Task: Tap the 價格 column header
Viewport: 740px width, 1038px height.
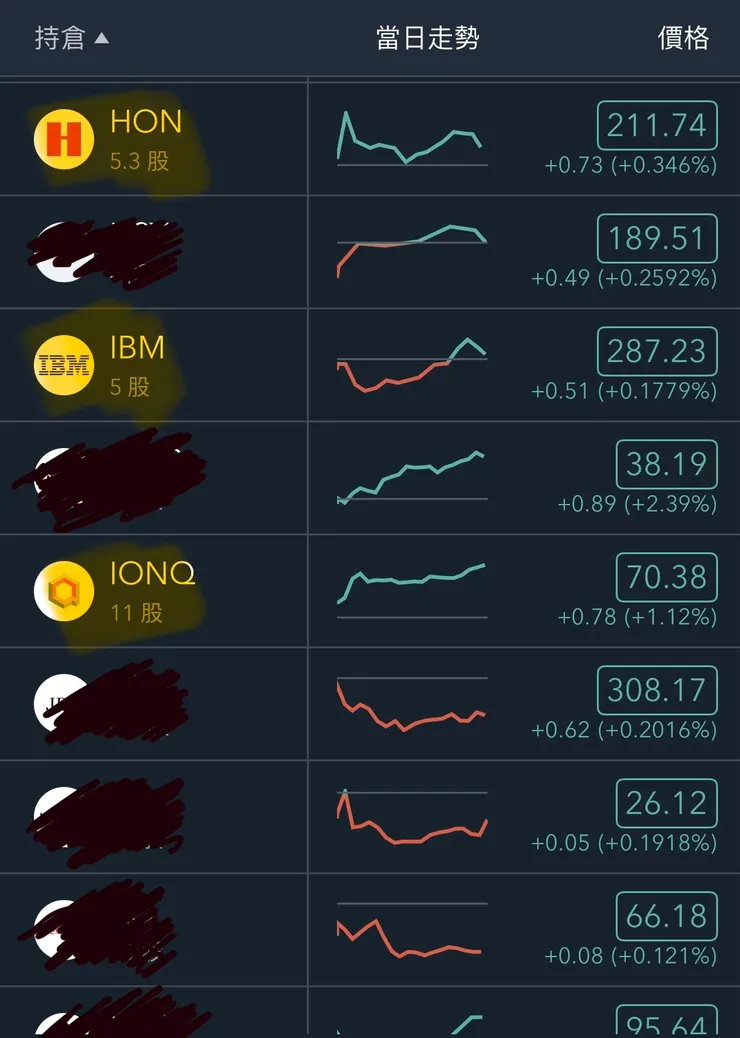Action: [x=683, y=38]
